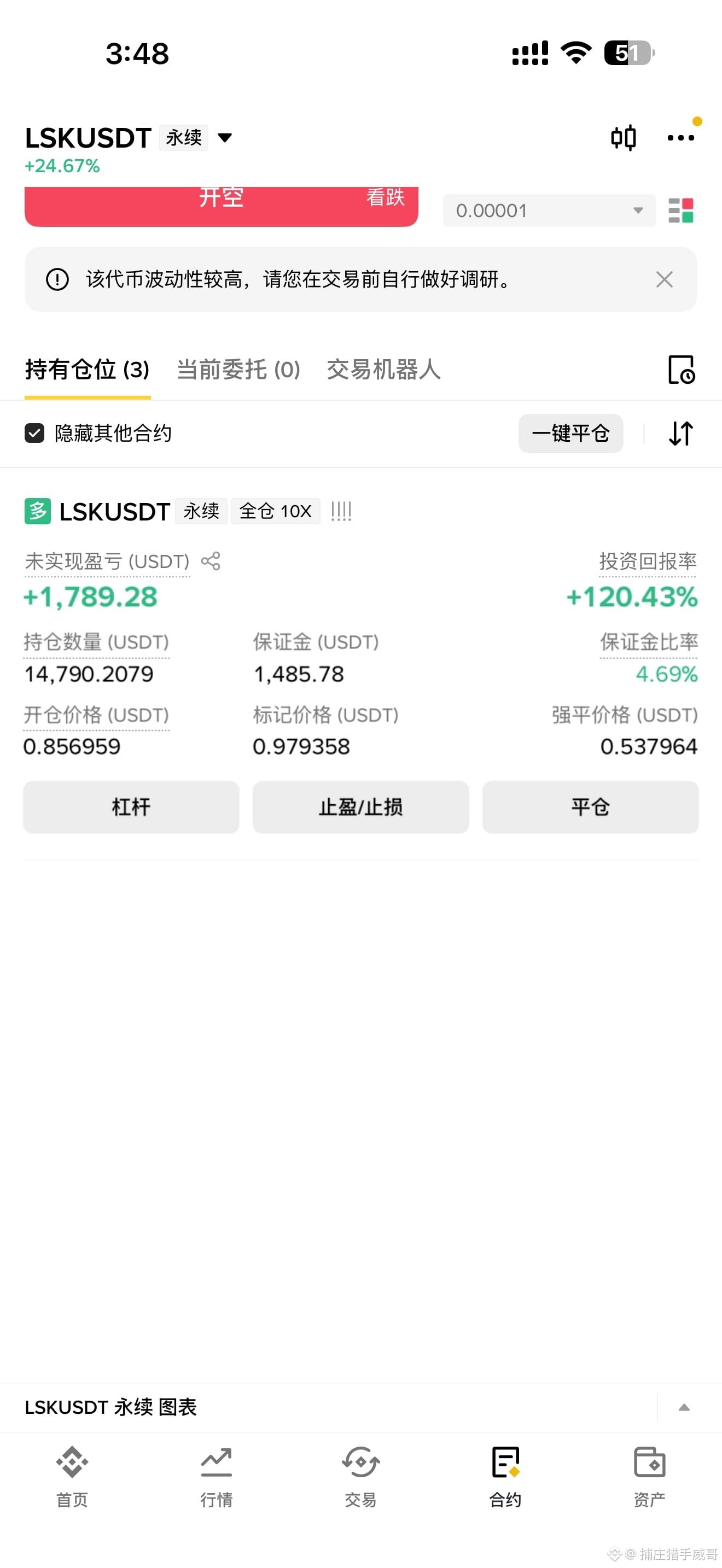Tap the 平仓 close position button

[590, 807]
